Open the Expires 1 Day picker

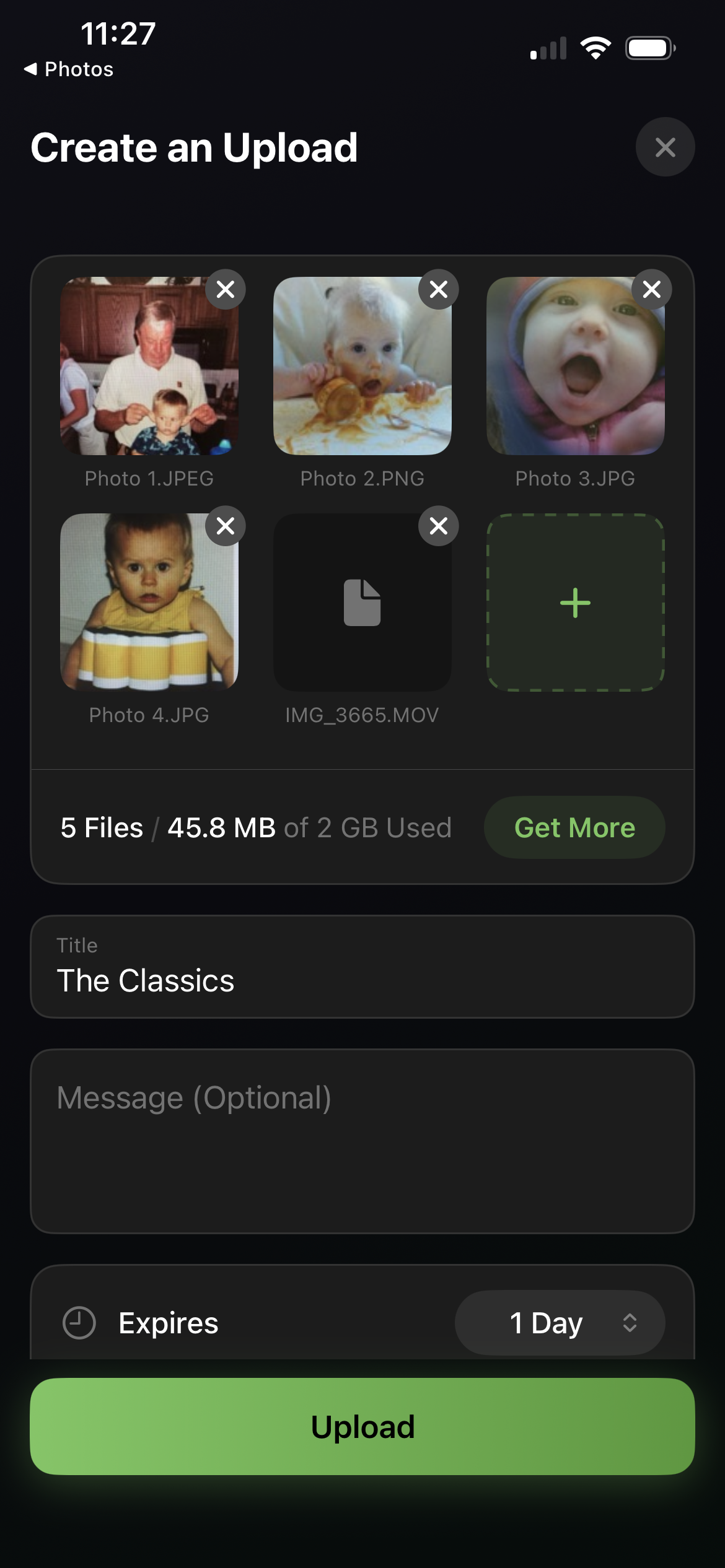(x=560, y=1323)
